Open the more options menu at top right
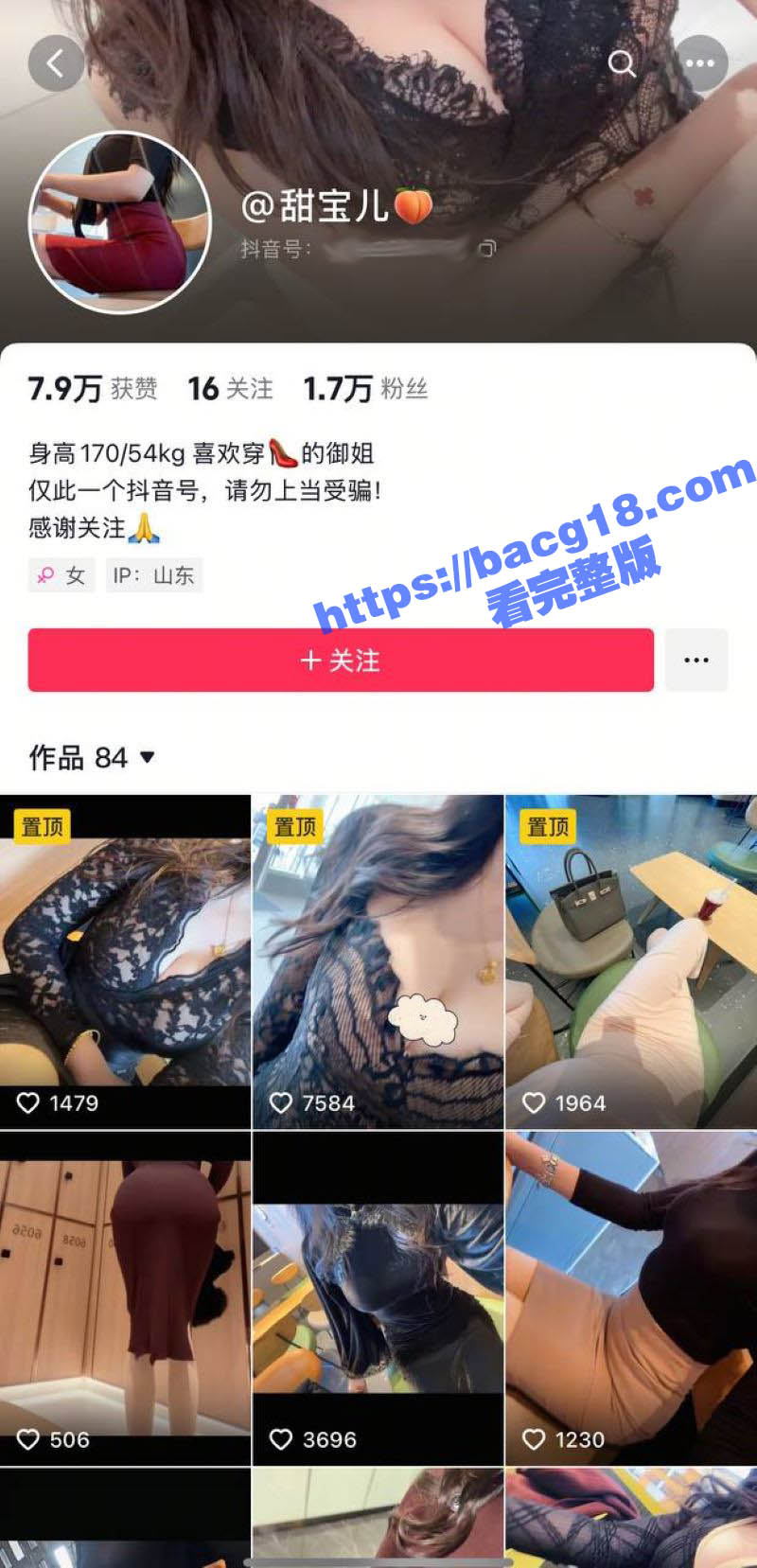 tap(700, 63)
